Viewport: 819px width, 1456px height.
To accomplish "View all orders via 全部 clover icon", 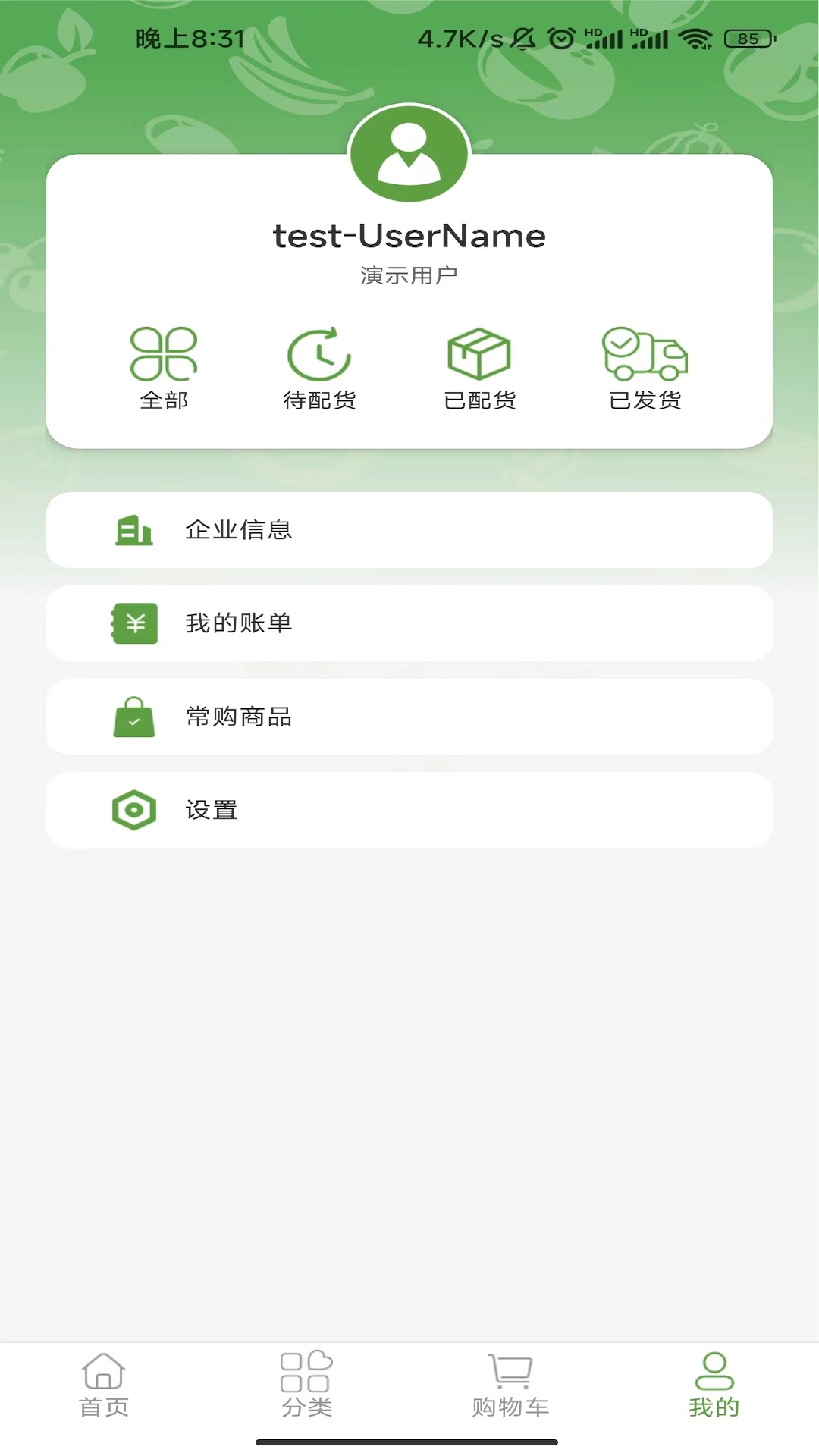I will pyautogui.click(x=164, y=355).
